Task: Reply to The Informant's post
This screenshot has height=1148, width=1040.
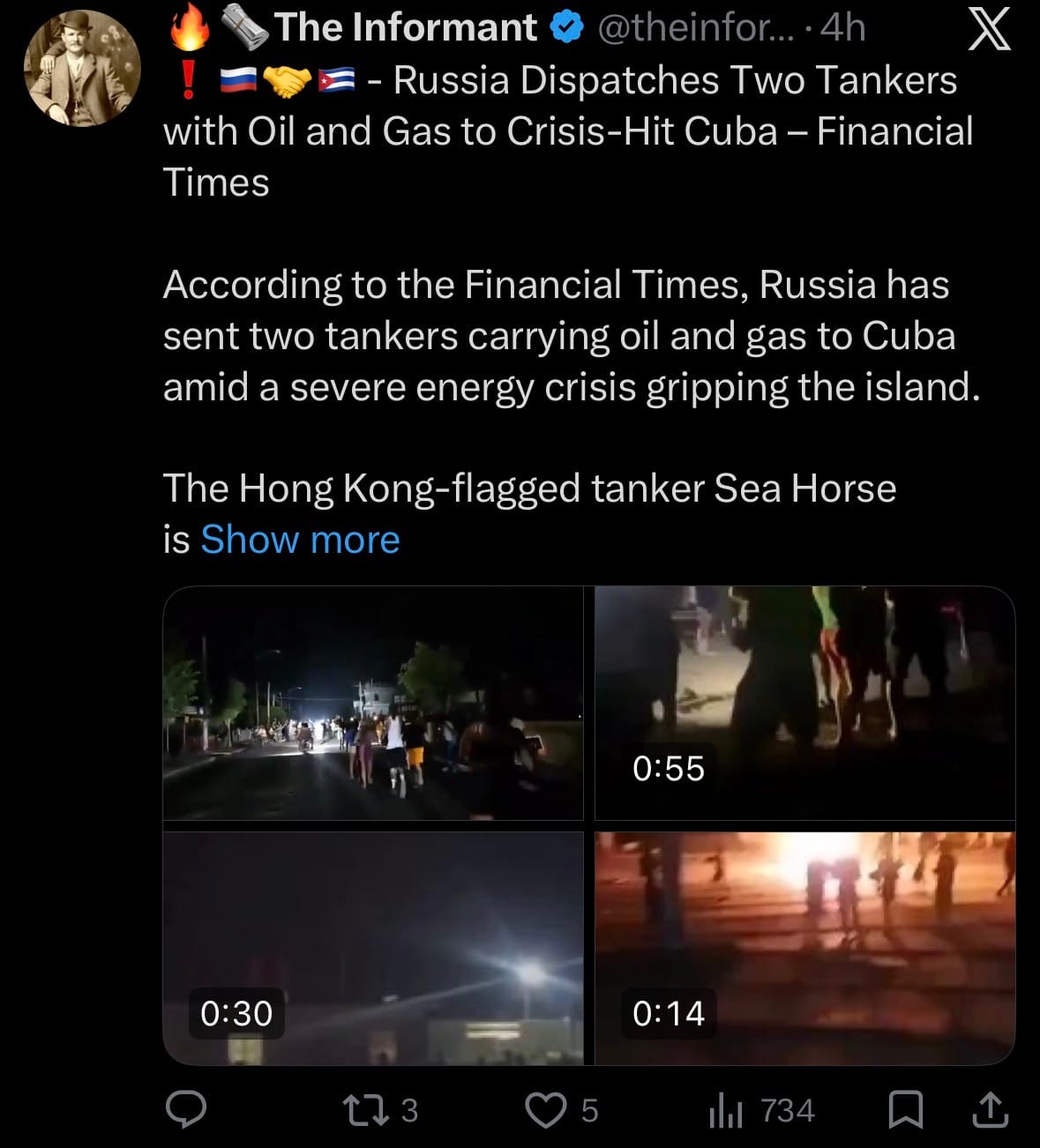Action: [186, 1109]
